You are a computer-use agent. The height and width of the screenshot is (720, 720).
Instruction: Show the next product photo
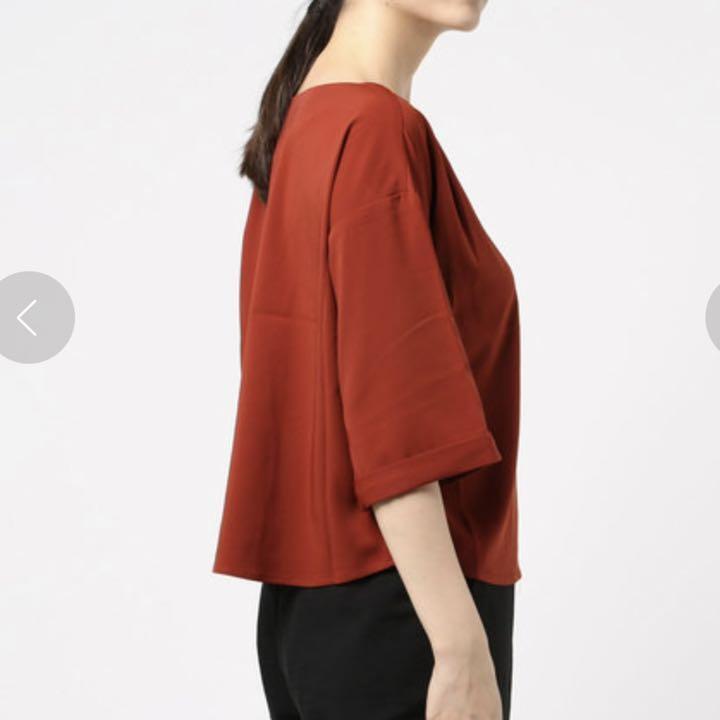point(713,318)
